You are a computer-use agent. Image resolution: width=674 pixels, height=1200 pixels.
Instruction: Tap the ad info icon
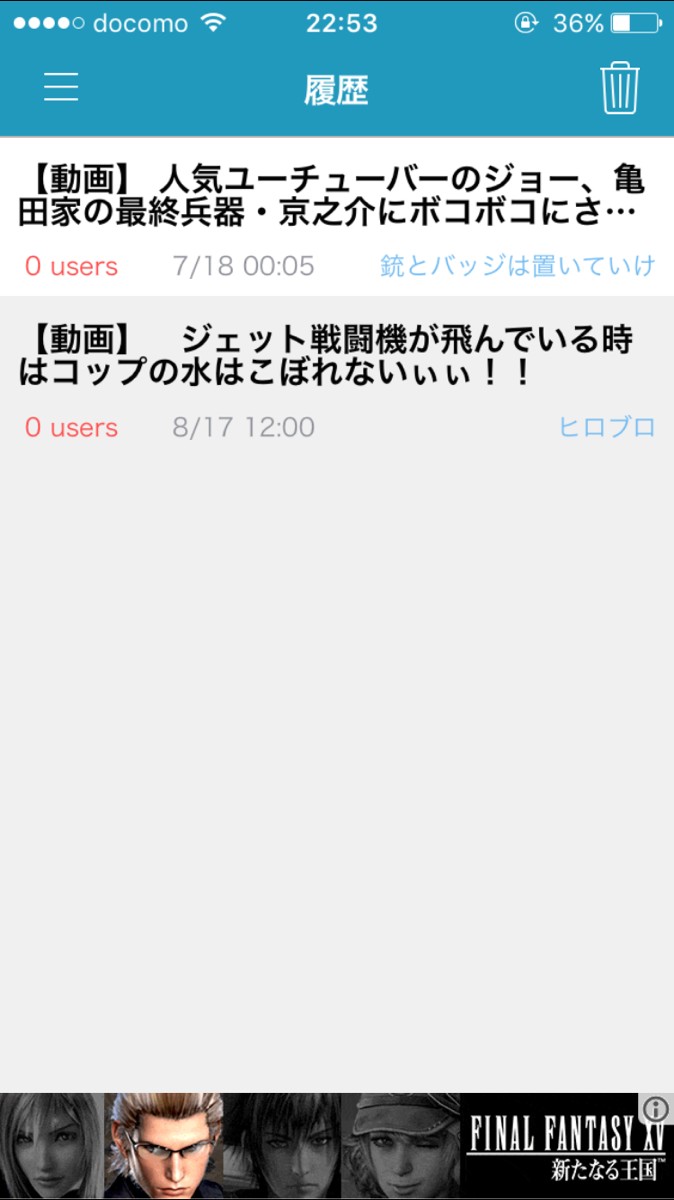[656, 1108]
